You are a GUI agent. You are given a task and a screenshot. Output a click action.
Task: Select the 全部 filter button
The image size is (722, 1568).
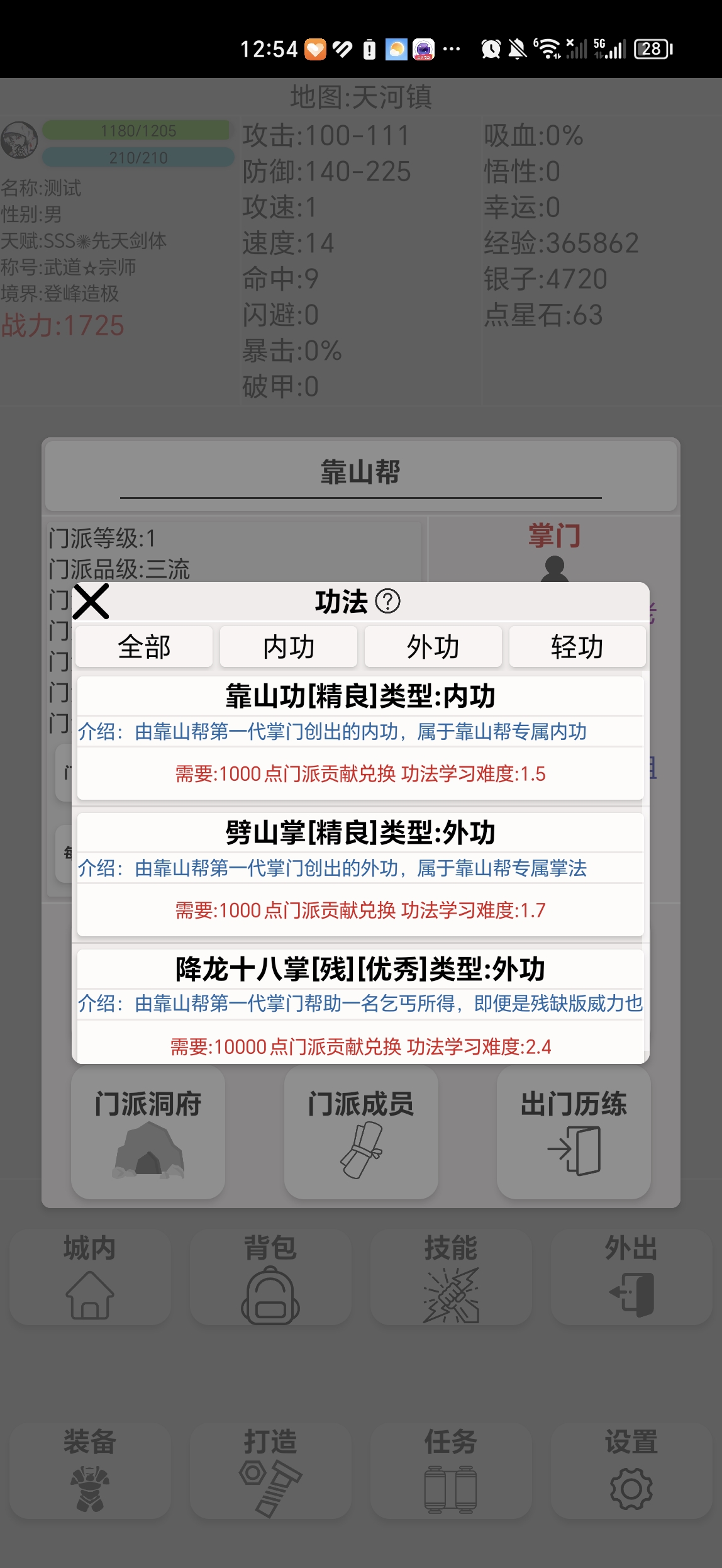[143, 646]
